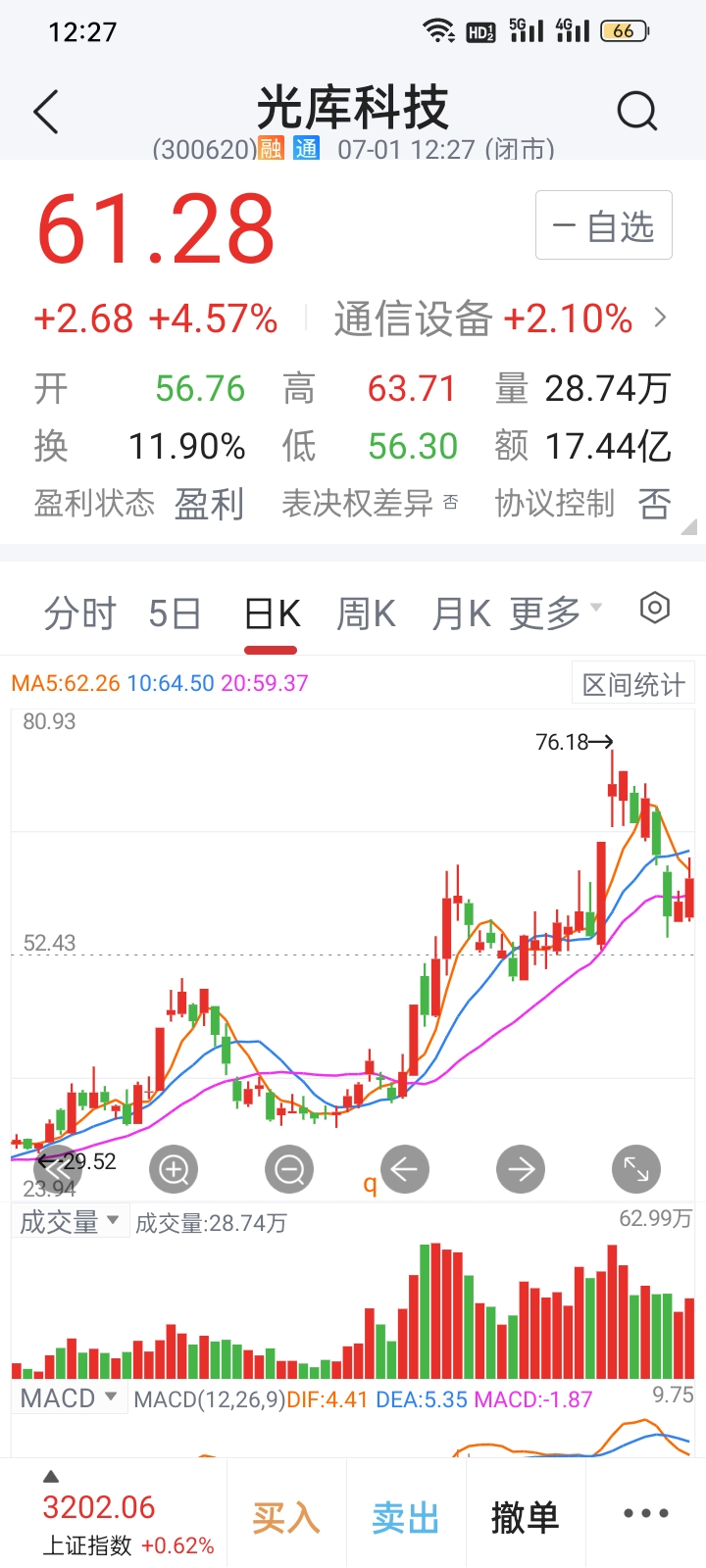Viewport: 706px width, 1568px height.
Task: Open chart settings via the target icon
Action: coord(654,609)
